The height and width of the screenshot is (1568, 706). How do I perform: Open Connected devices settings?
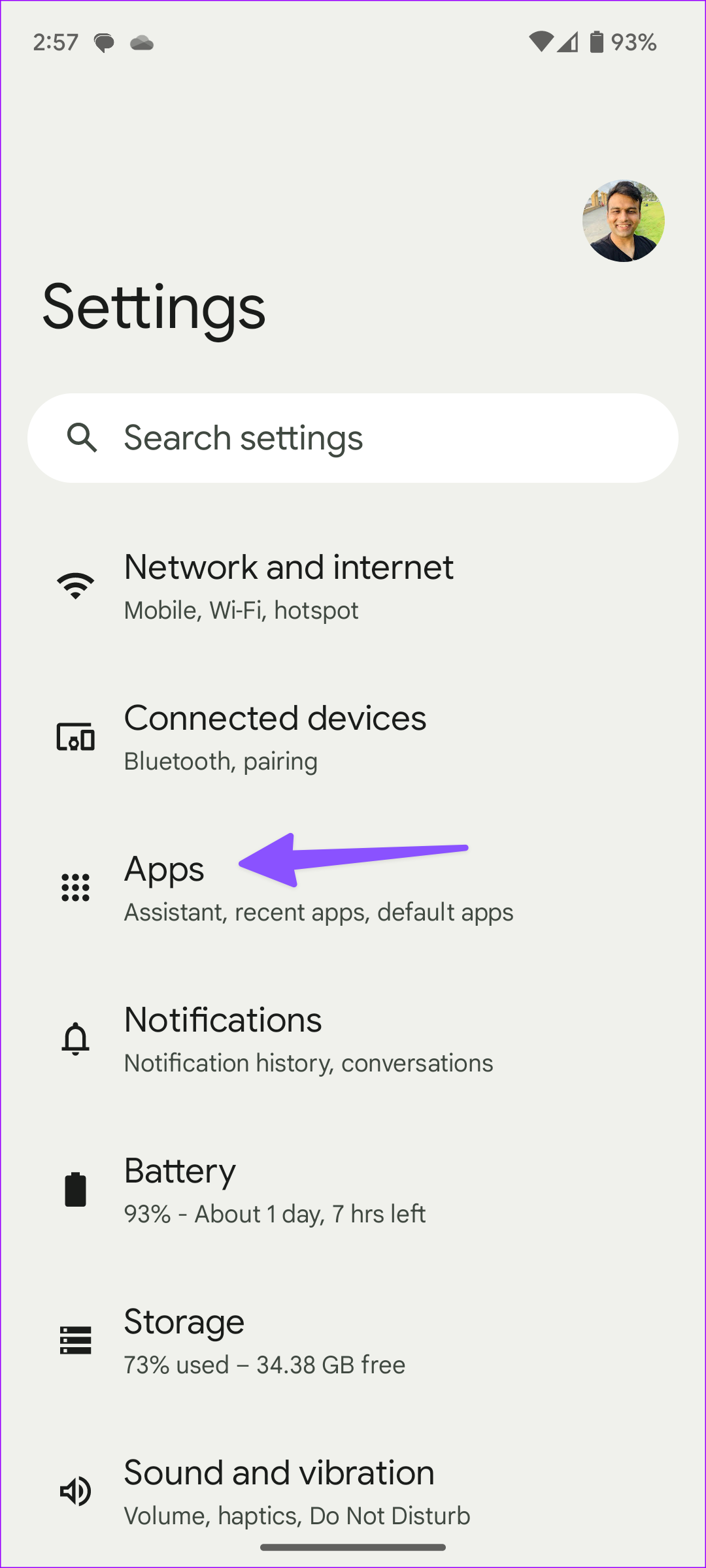pos(275,736)
